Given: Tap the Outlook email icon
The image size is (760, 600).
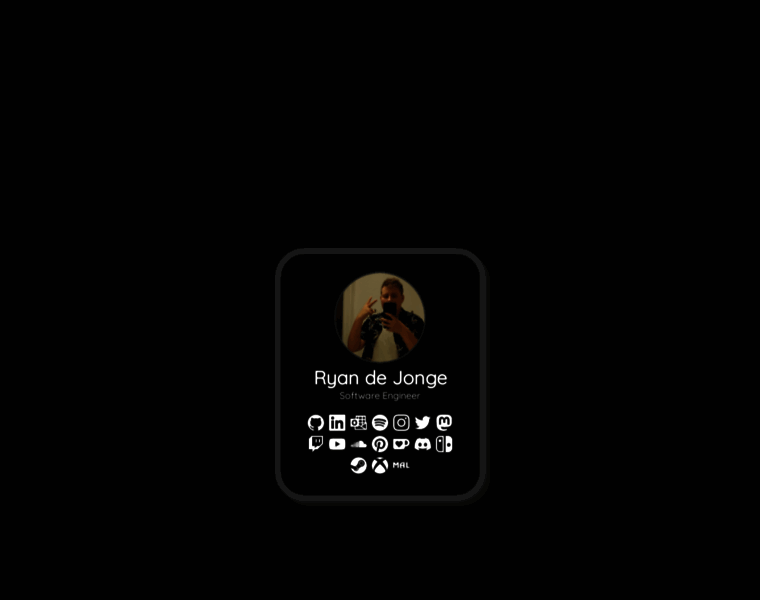Looking at the screenshot, I should [x=358, y=423].
